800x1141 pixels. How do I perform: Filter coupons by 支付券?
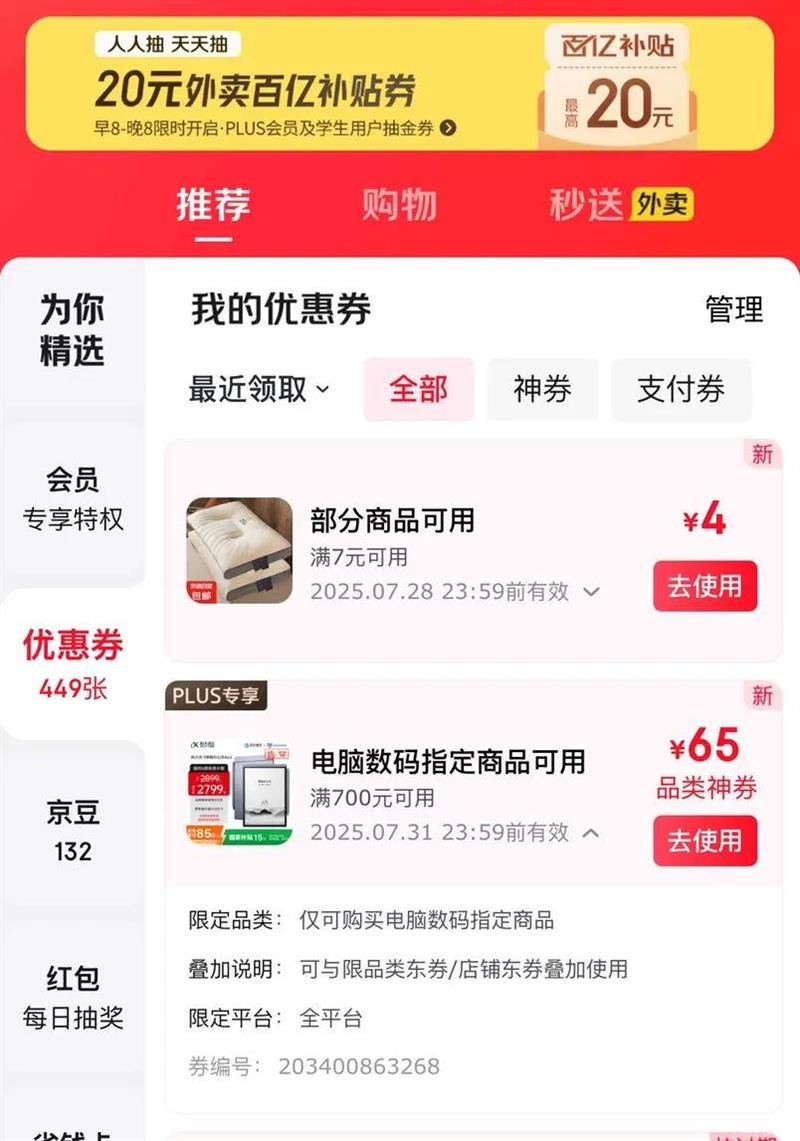pos(681,389)
